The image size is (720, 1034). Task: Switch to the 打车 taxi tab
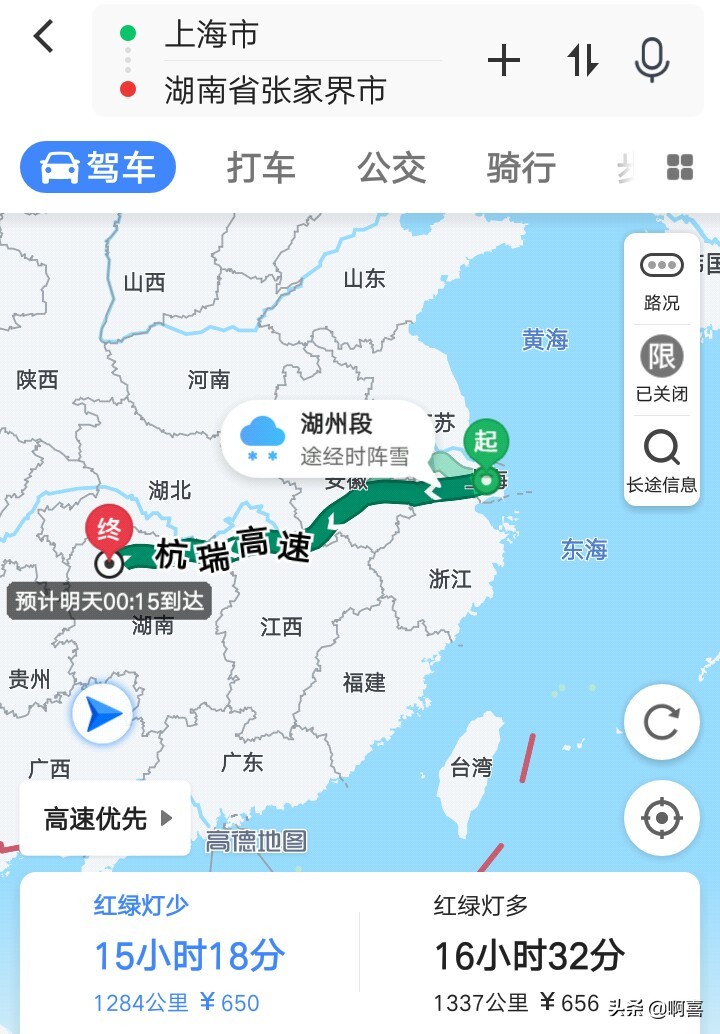pyautogui.click(x=261, y=167)
